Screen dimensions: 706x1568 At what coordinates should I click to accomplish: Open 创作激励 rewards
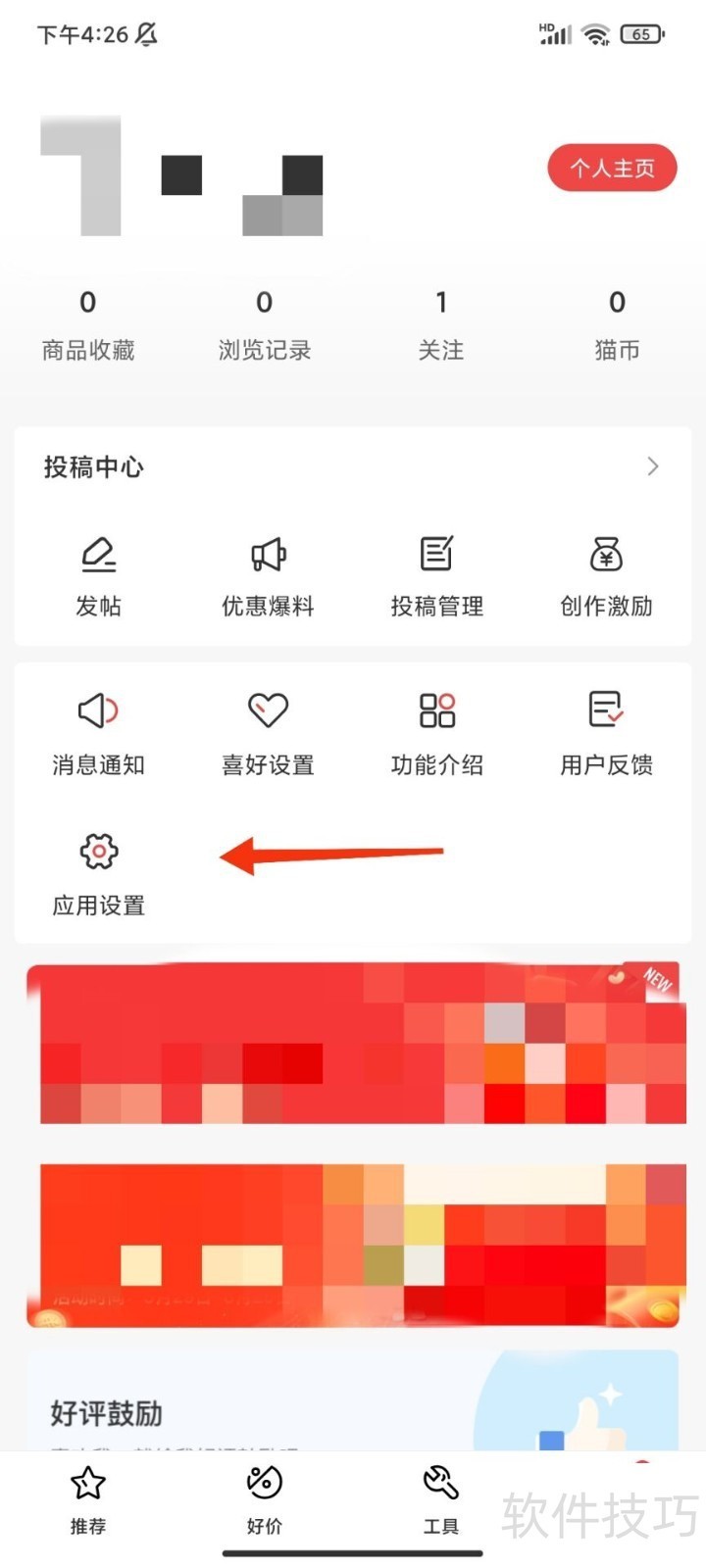pyautogui.click(x=606, y=577)
